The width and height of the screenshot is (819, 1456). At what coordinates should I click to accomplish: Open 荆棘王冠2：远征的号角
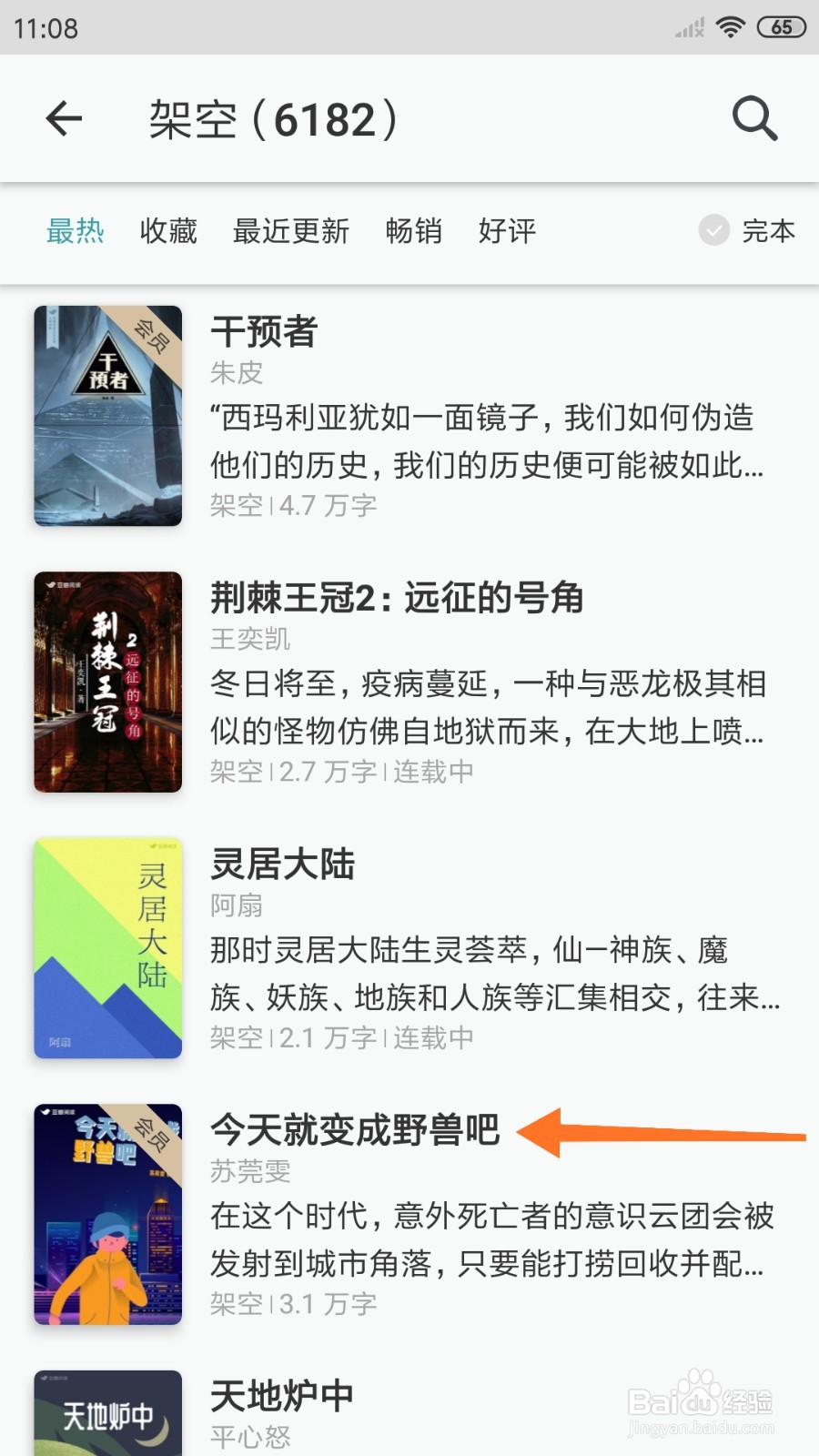[409, 682]
